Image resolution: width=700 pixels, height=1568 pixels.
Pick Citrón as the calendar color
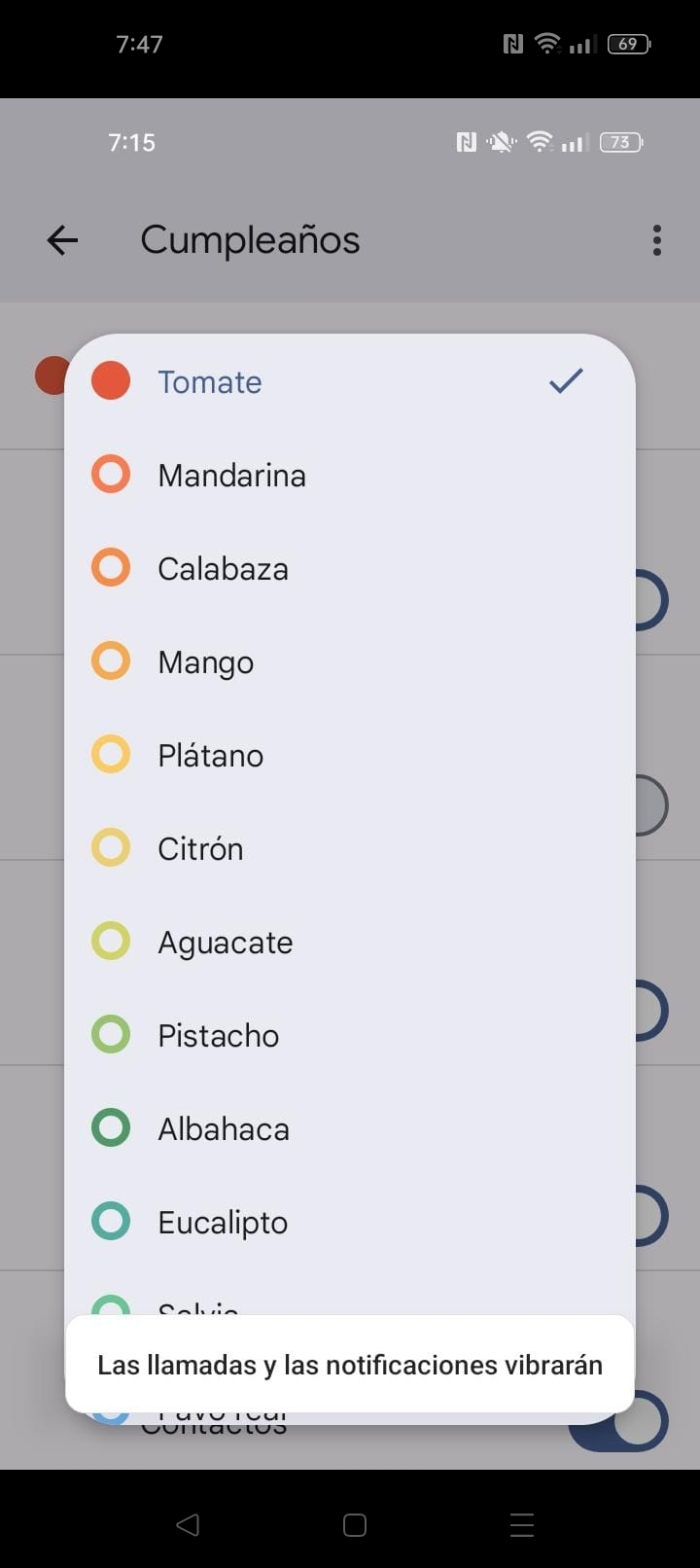(200, 849)
